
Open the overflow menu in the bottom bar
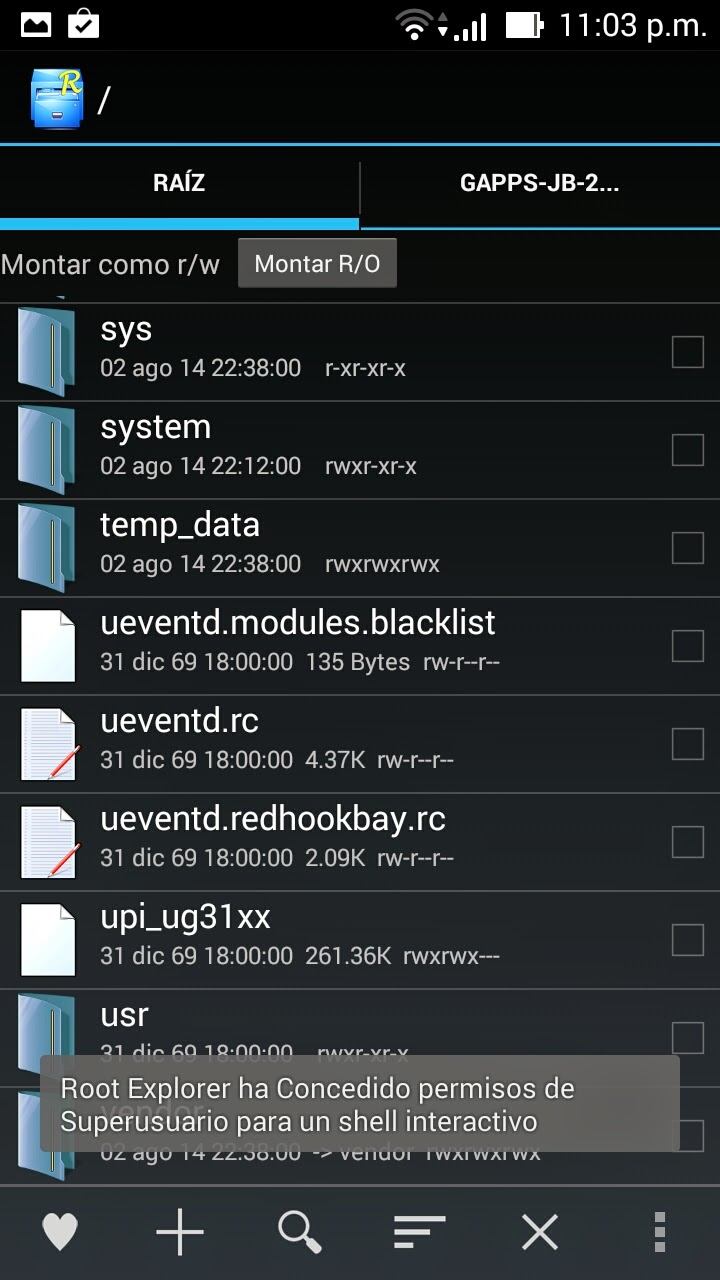click(659, 1232)
